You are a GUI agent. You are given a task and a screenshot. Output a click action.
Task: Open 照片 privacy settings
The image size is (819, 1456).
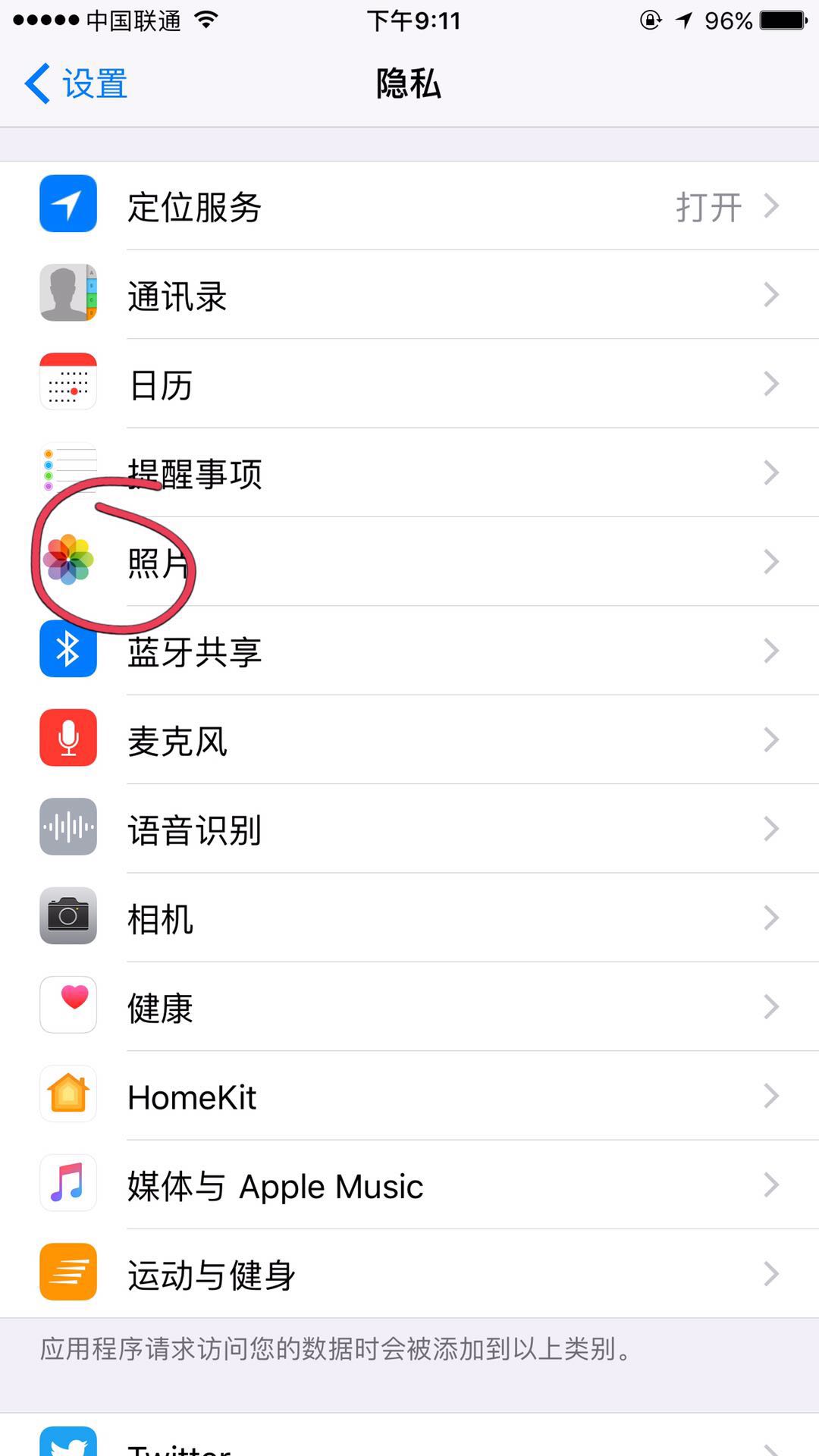[409, 562]
